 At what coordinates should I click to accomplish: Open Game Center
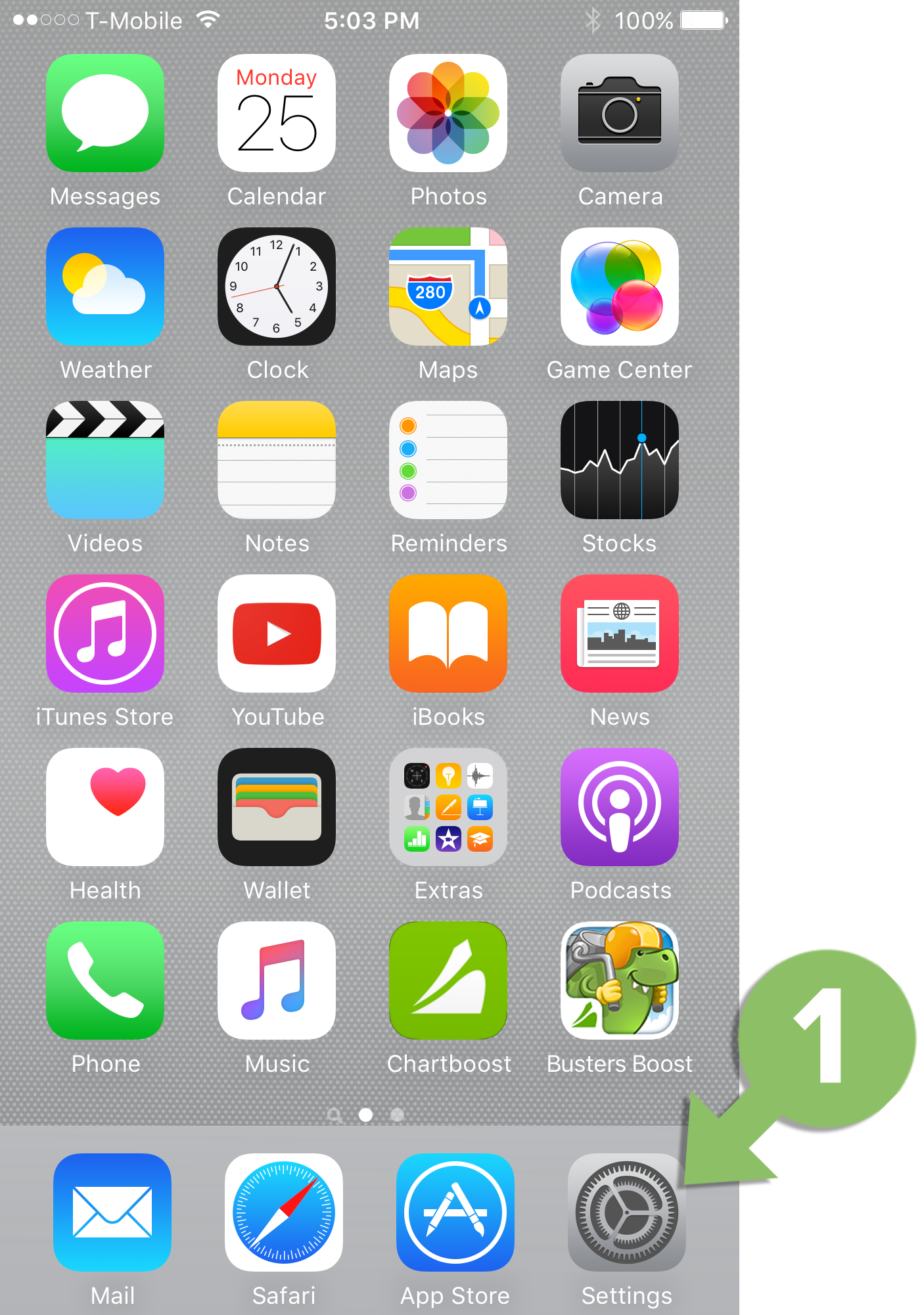click(x=620, y=287)
